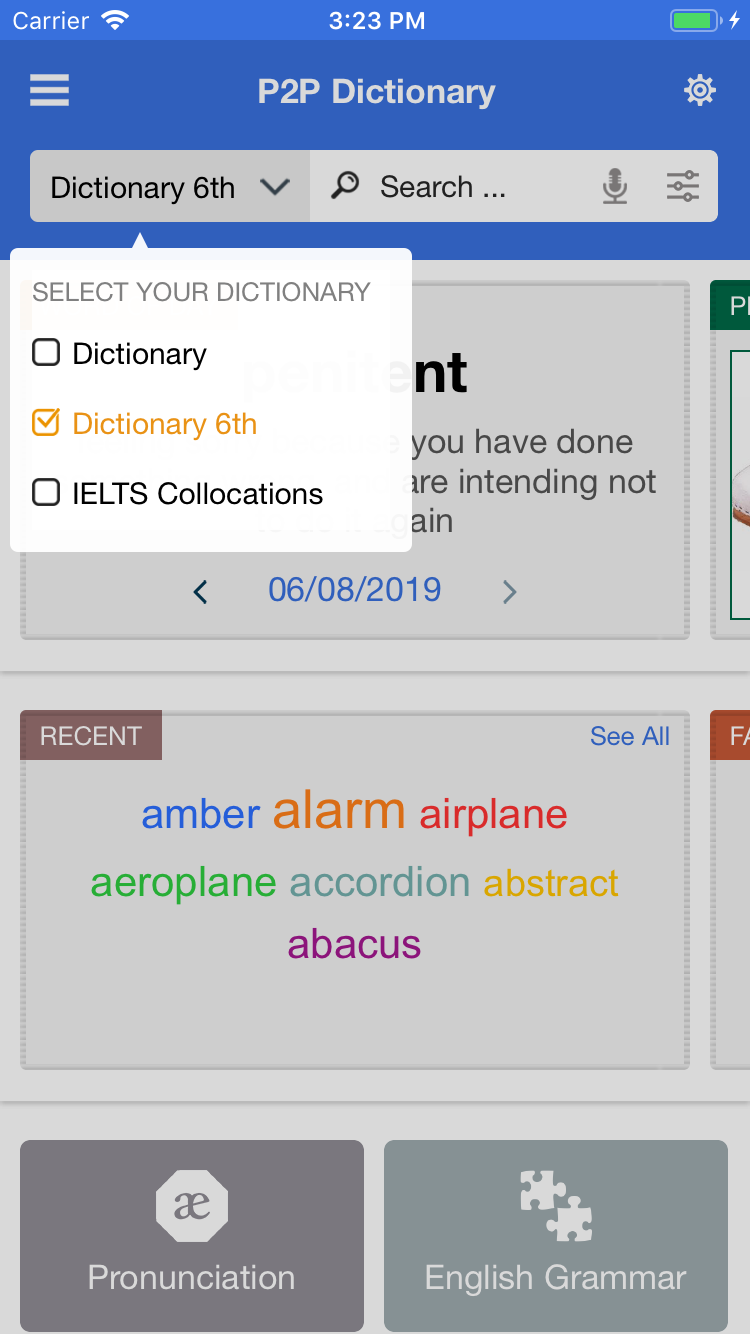This screenshot has width=750, height=1334.
Task: Open recent word accordion
Action: click(x=380, y=883)
